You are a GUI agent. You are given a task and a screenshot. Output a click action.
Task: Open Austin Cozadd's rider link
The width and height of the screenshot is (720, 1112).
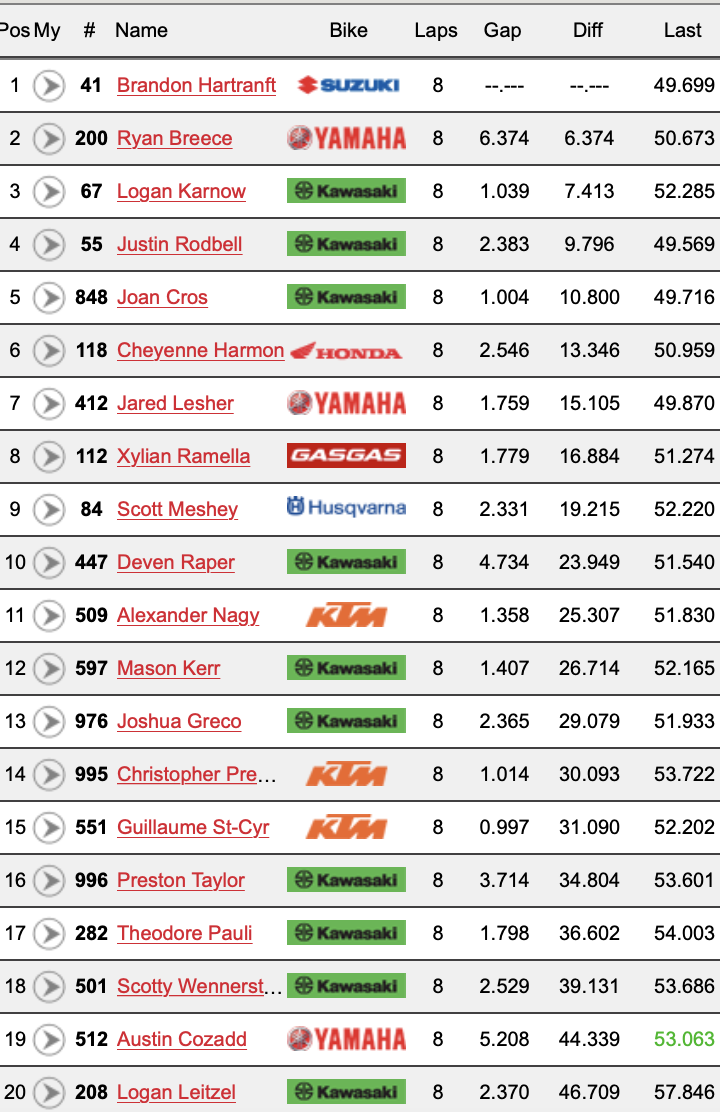[x=181, y=1039]
